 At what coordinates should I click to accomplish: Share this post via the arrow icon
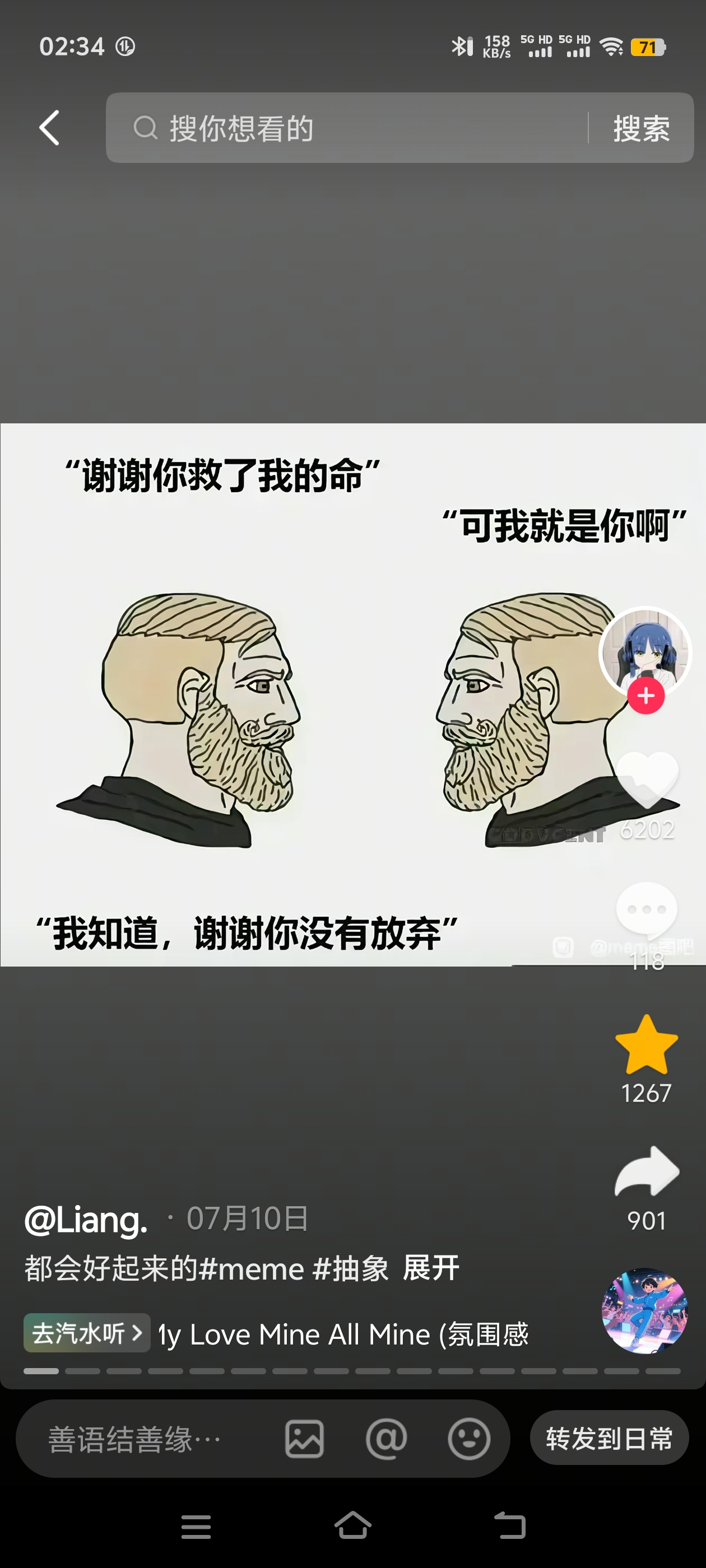click(x=646, y=1172)
